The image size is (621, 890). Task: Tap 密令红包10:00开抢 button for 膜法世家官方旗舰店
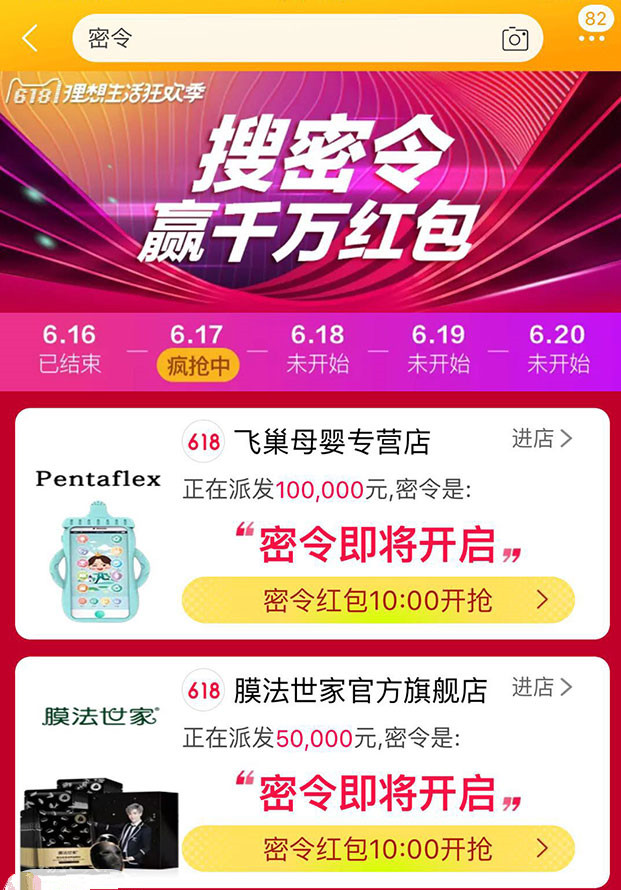tap(378, 848)
